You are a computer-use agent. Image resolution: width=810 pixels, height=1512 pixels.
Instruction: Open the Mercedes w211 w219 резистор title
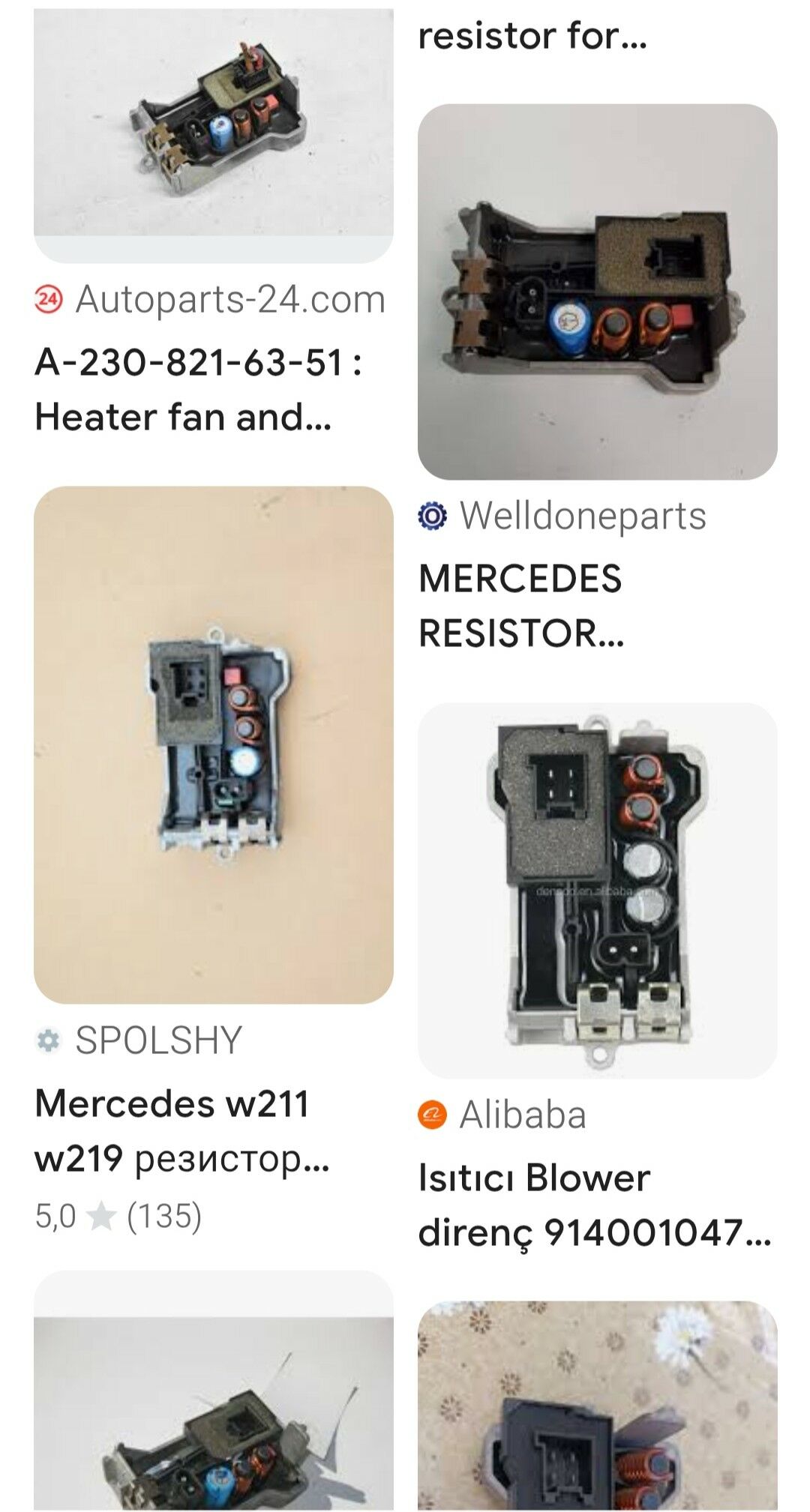click(182, 1131)
